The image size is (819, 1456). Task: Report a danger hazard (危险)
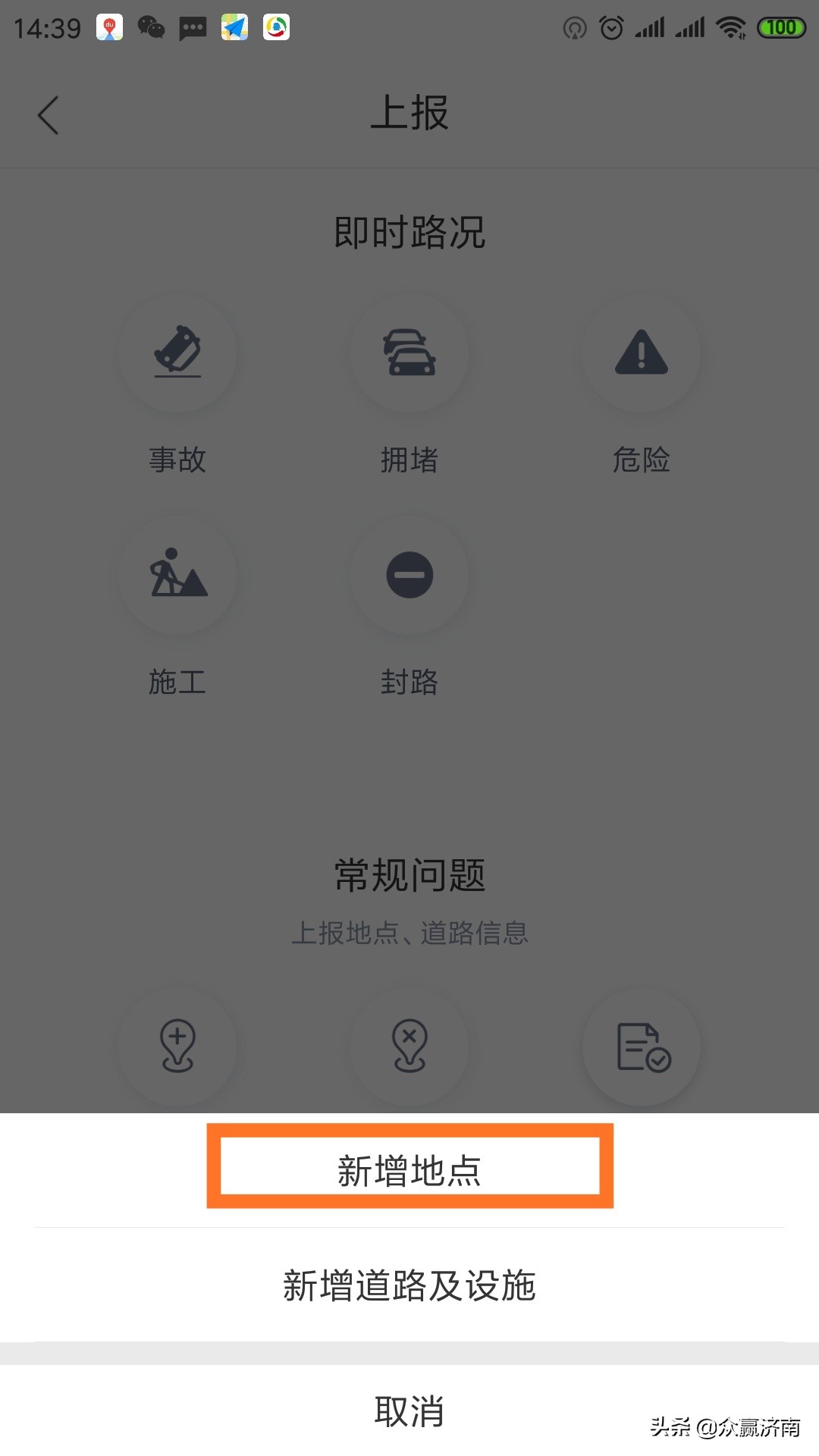[641, 353]
